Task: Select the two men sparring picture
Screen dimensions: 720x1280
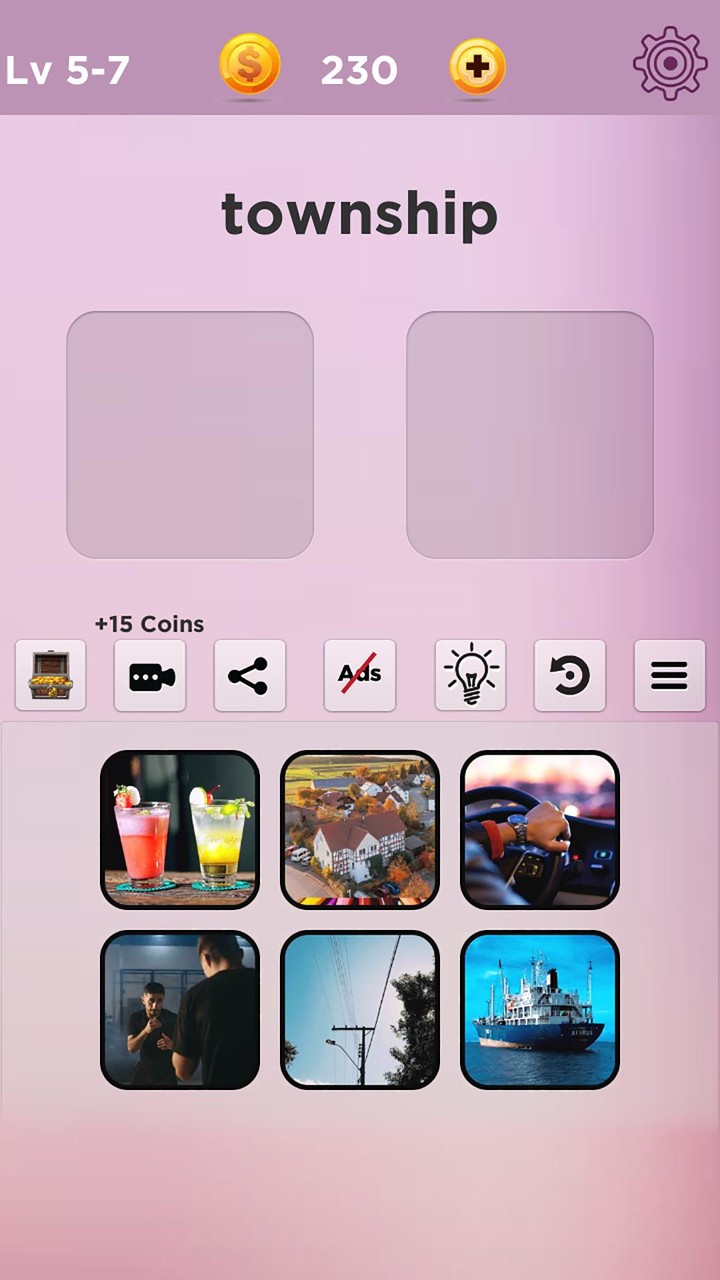Action: [180, 1010]
